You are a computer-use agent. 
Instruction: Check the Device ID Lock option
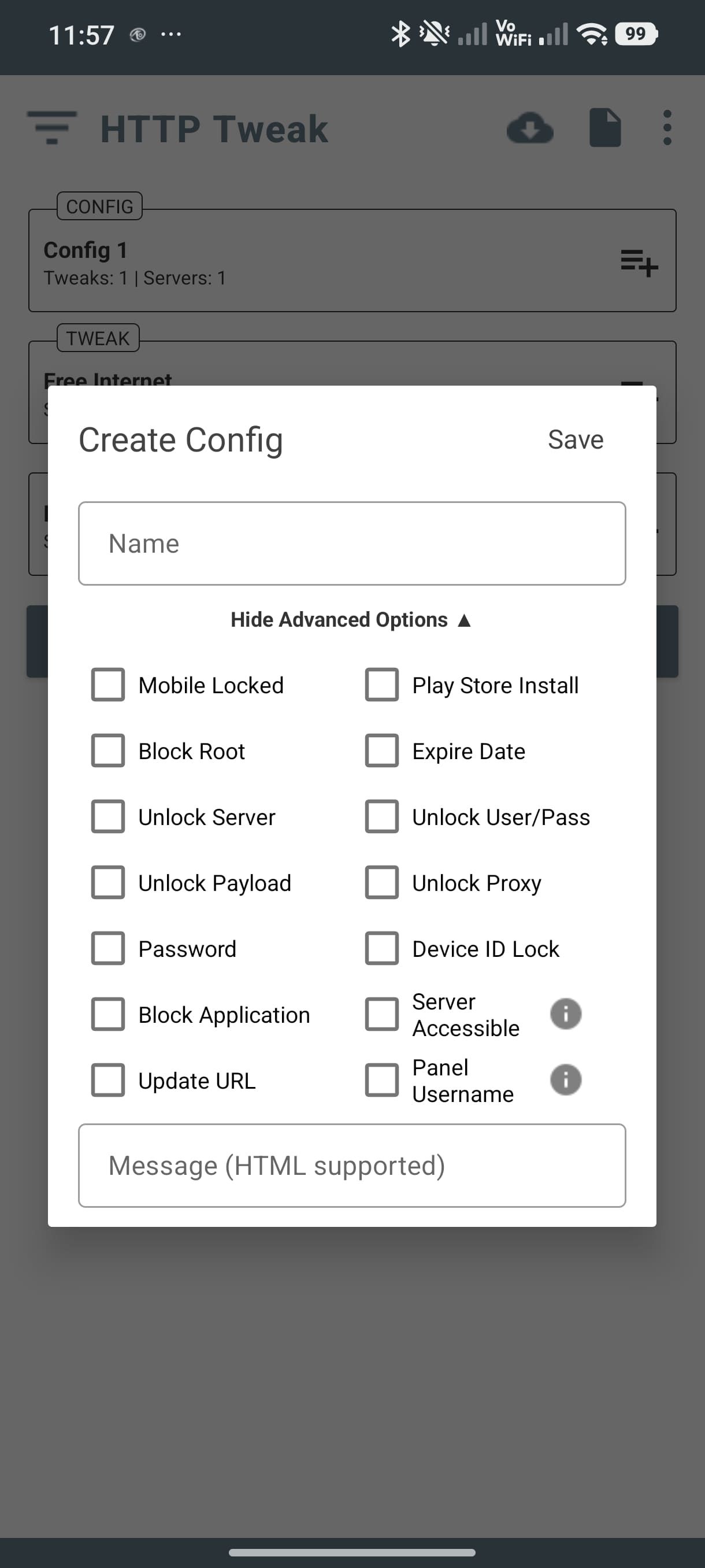(382, 948)
